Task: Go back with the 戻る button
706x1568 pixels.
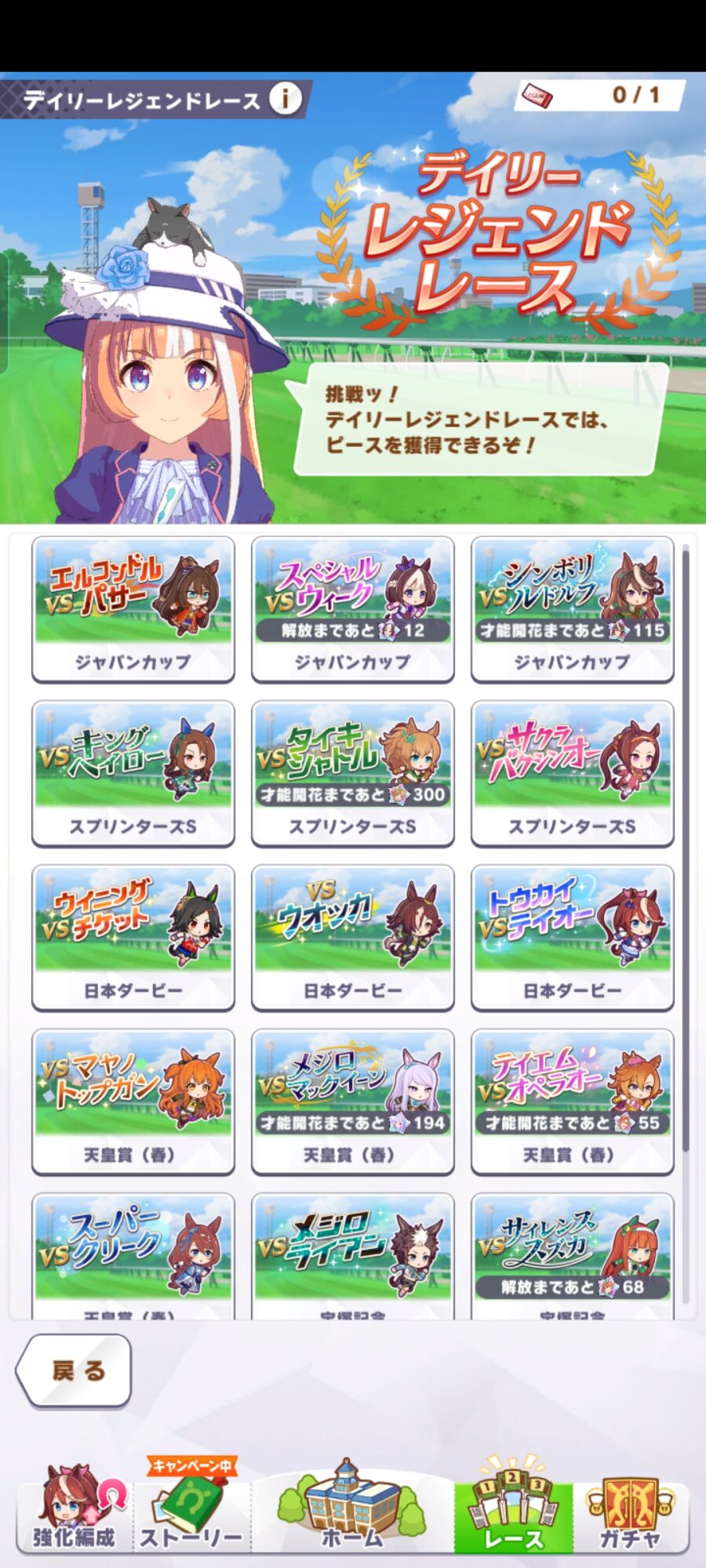Action: click(x=74, y=1370)
